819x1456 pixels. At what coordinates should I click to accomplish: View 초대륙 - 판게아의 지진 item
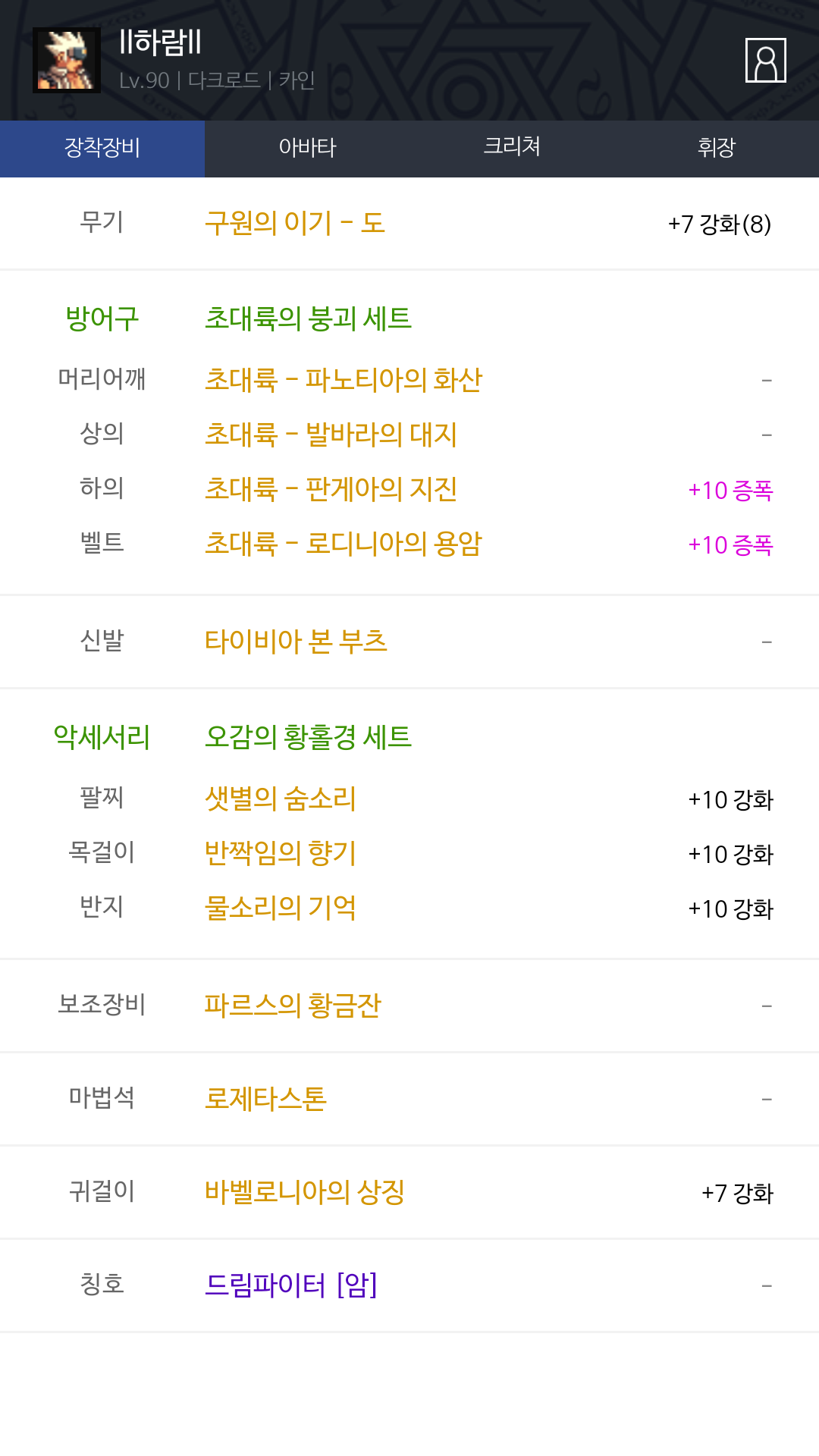point(331,489)
